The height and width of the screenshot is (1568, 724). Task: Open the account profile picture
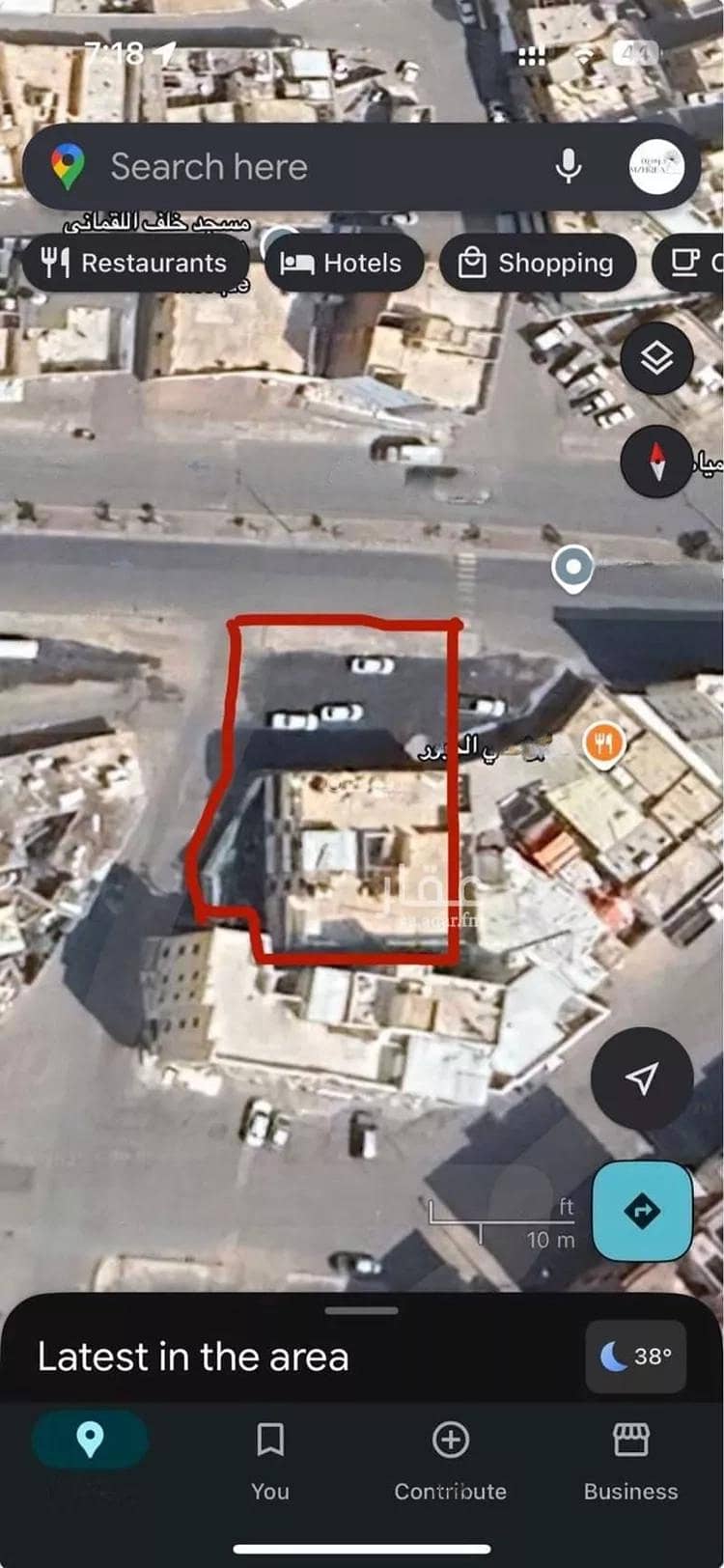click(656, 166)
